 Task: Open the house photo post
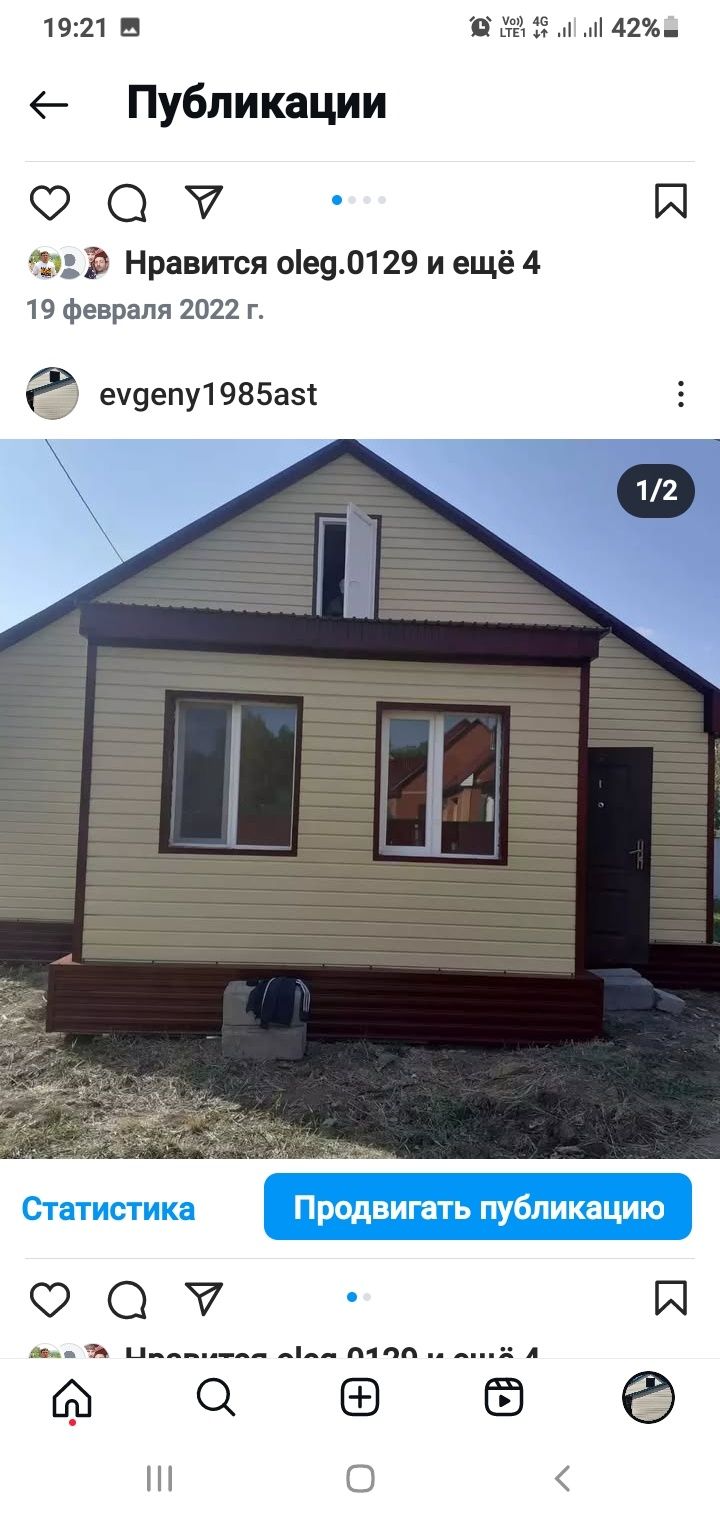point(360,798)
